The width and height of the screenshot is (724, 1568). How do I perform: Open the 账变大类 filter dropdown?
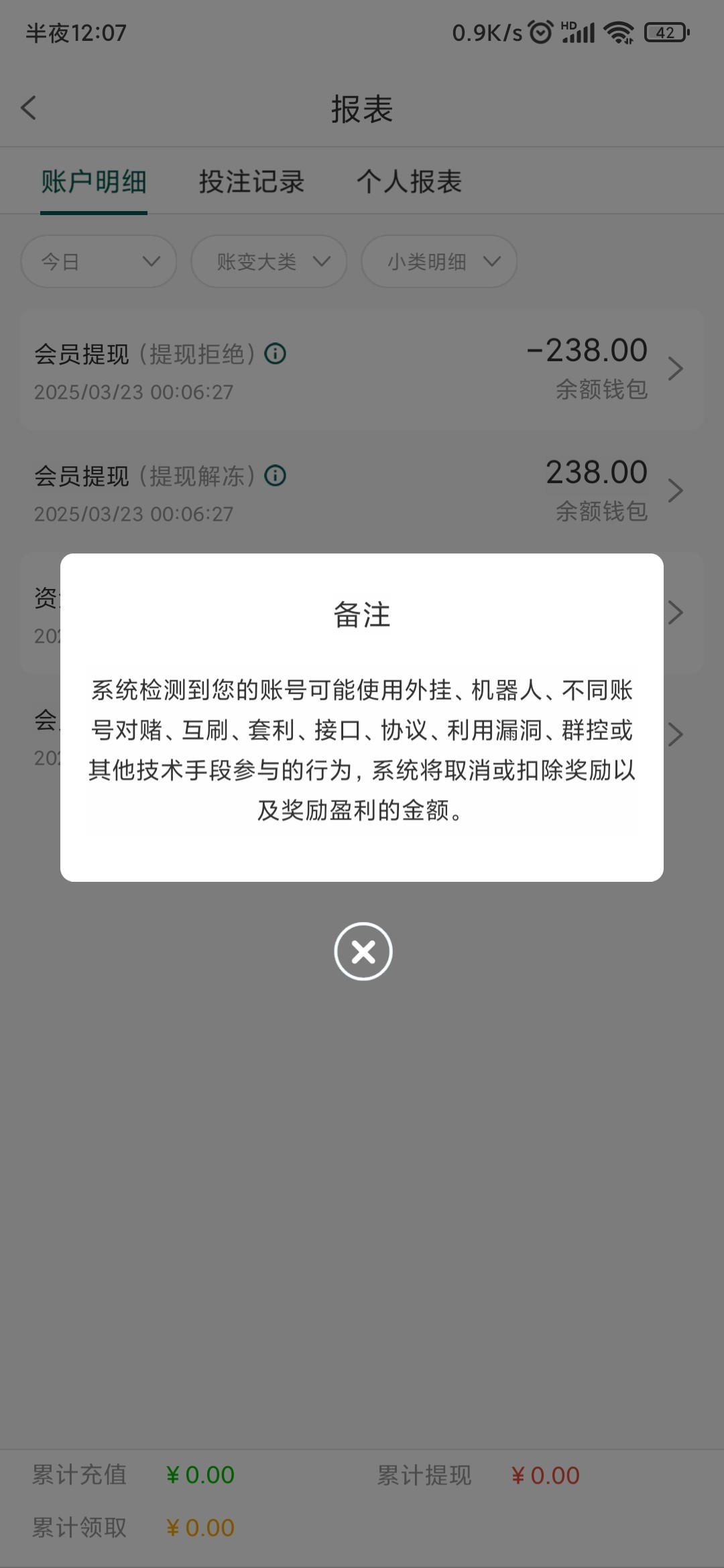pyautogui.click(x=269, y=261)
